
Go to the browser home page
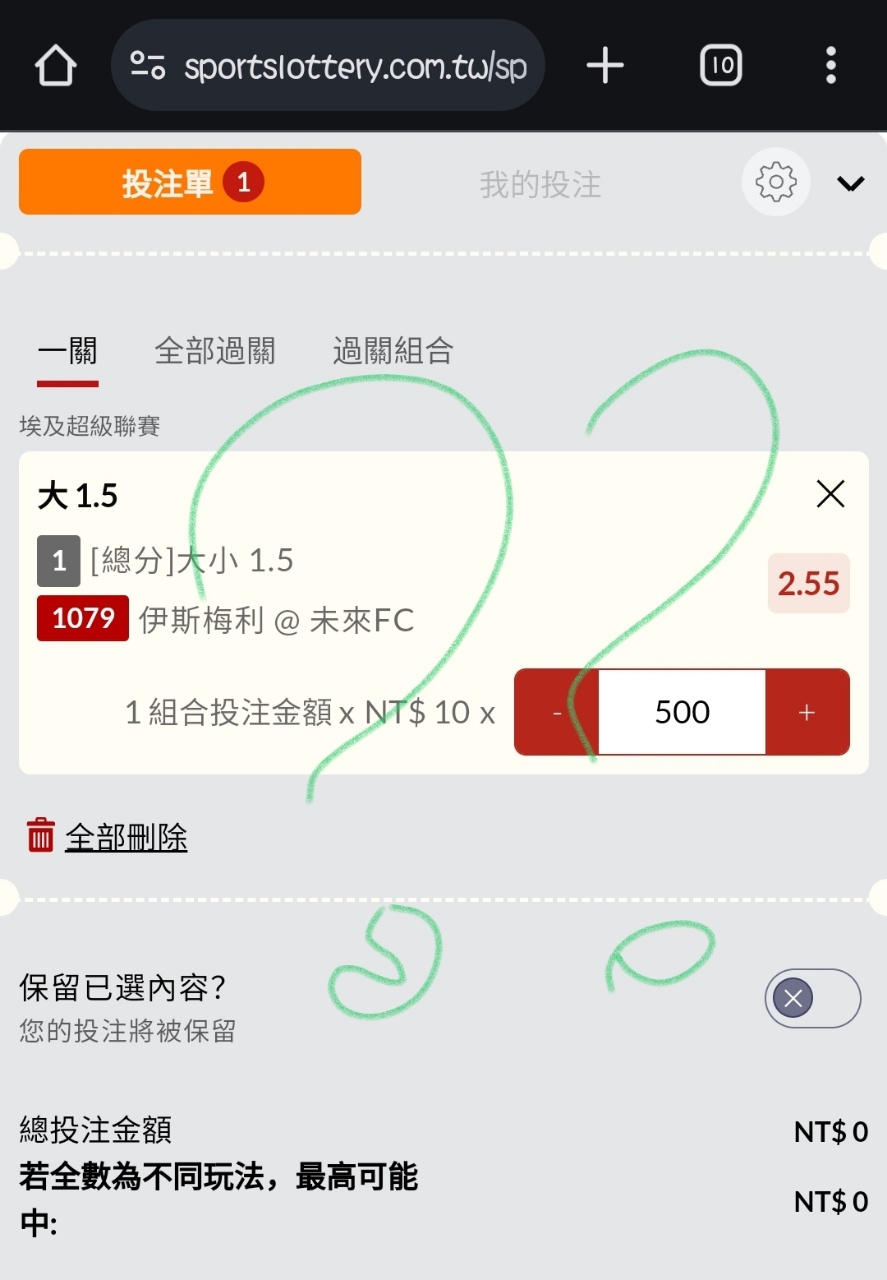point(55,66)
